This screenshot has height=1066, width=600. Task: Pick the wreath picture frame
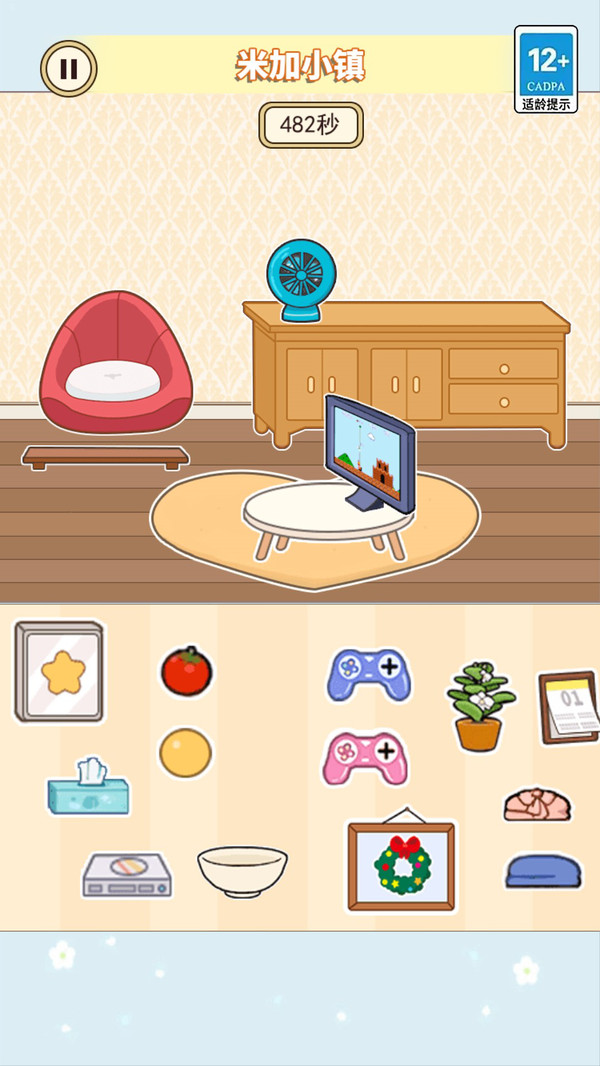[401, 865]
